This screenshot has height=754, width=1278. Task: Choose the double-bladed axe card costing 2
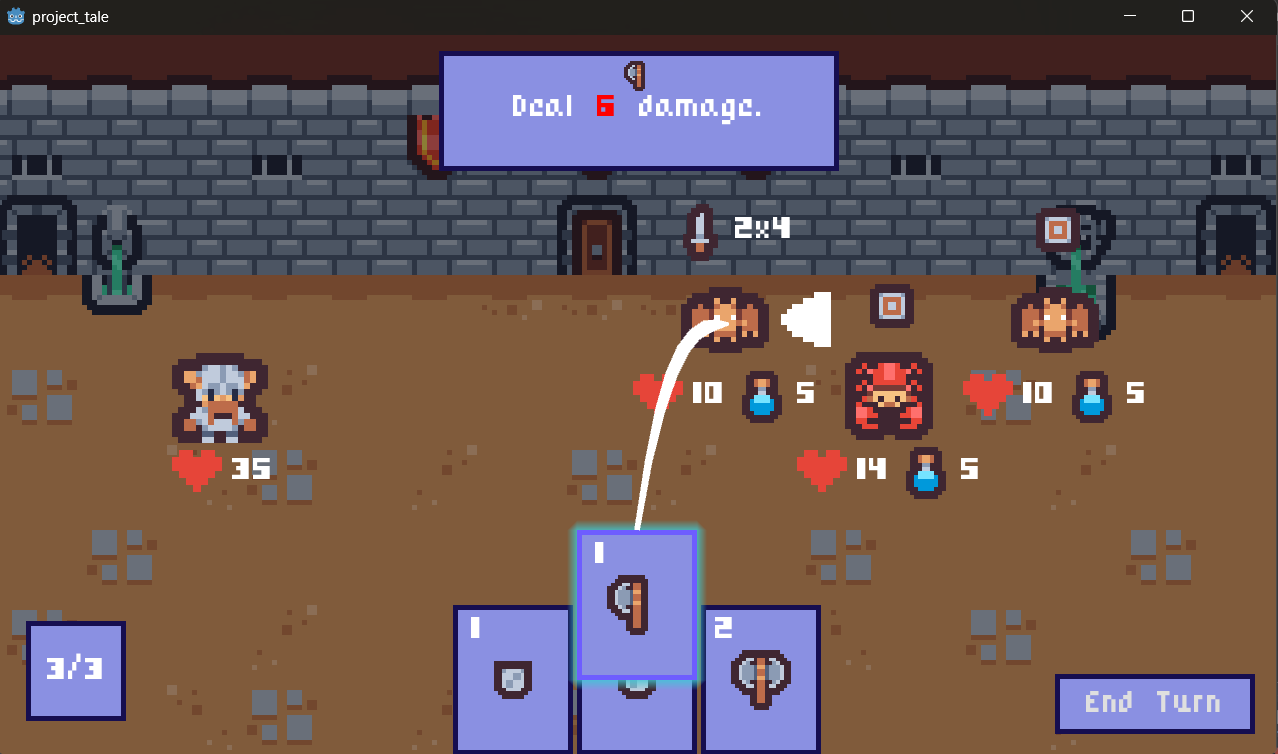[x=760, y=678]
